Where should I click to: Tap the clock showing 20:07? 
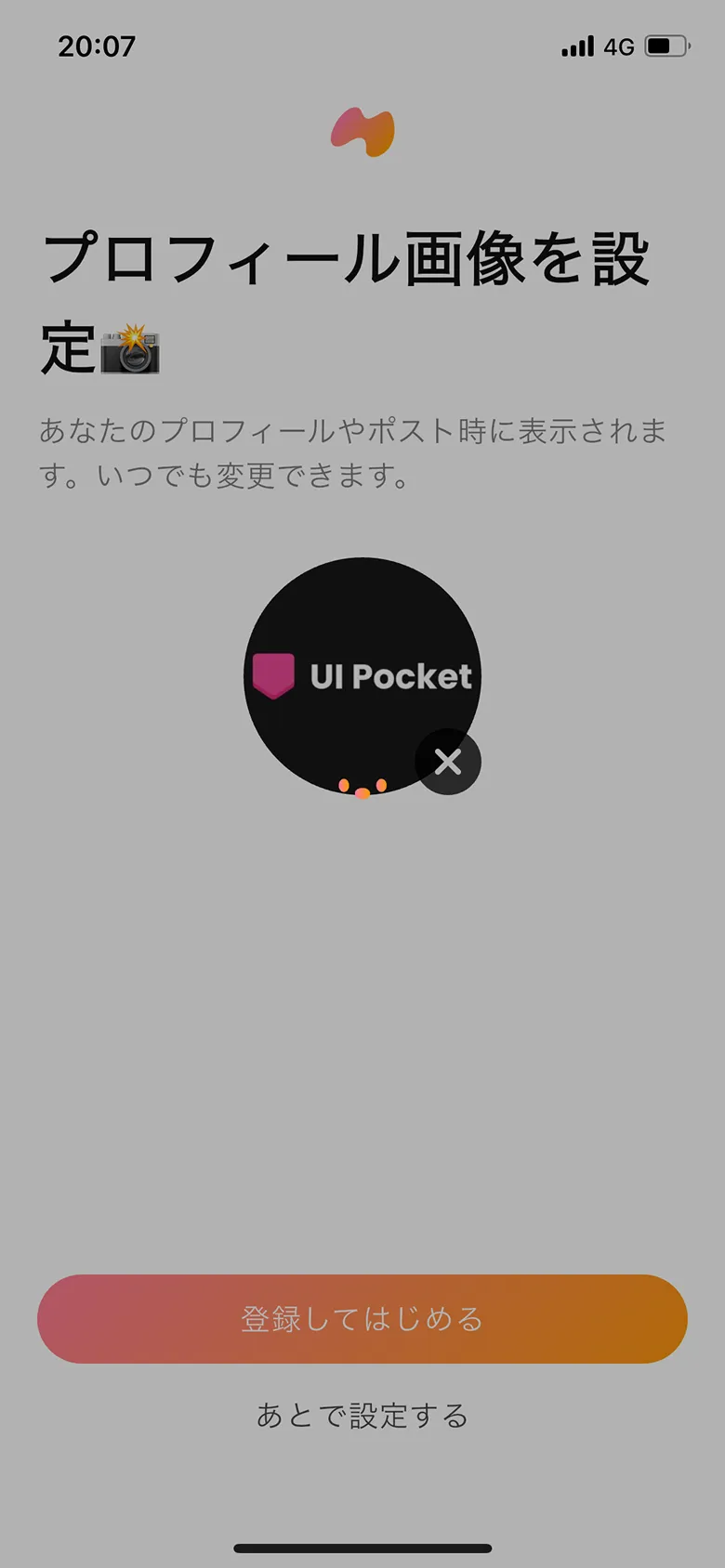click(x=98, y=46)
